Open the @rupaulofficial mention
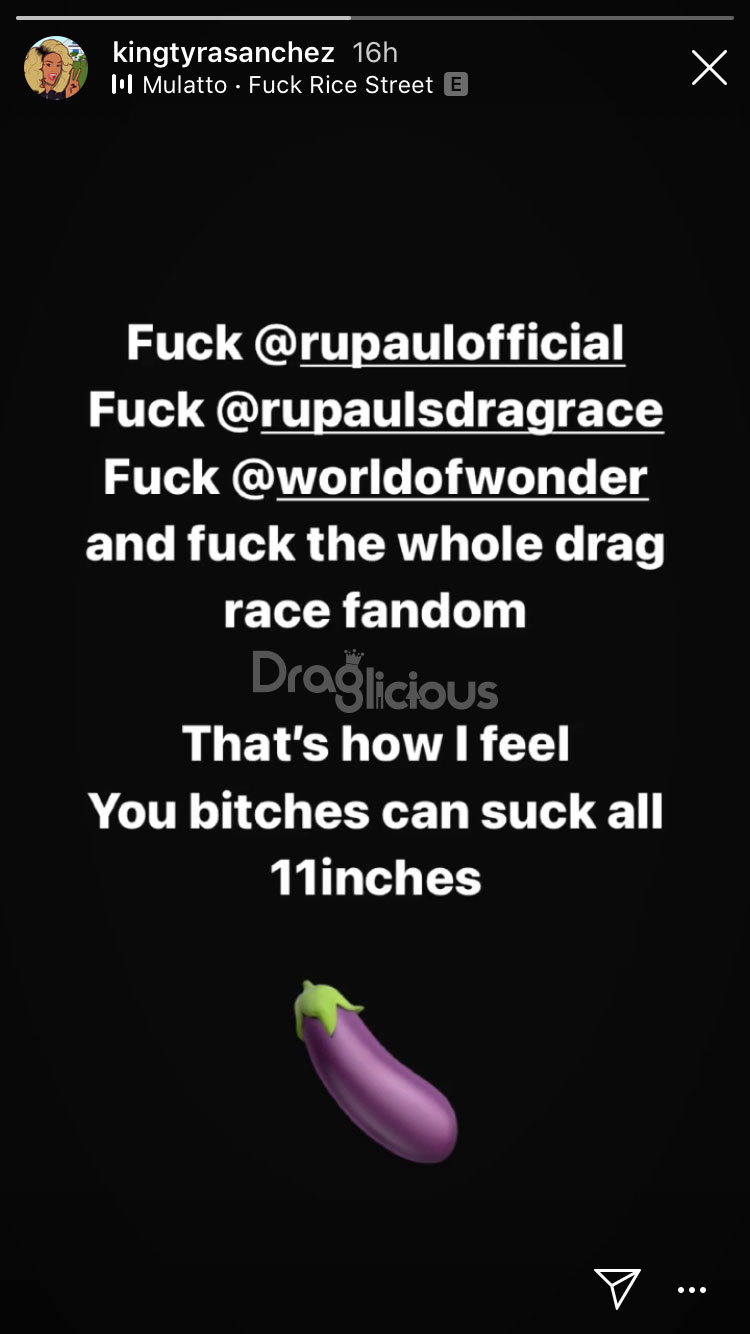 pyautogui.click(x=440, y=343)
